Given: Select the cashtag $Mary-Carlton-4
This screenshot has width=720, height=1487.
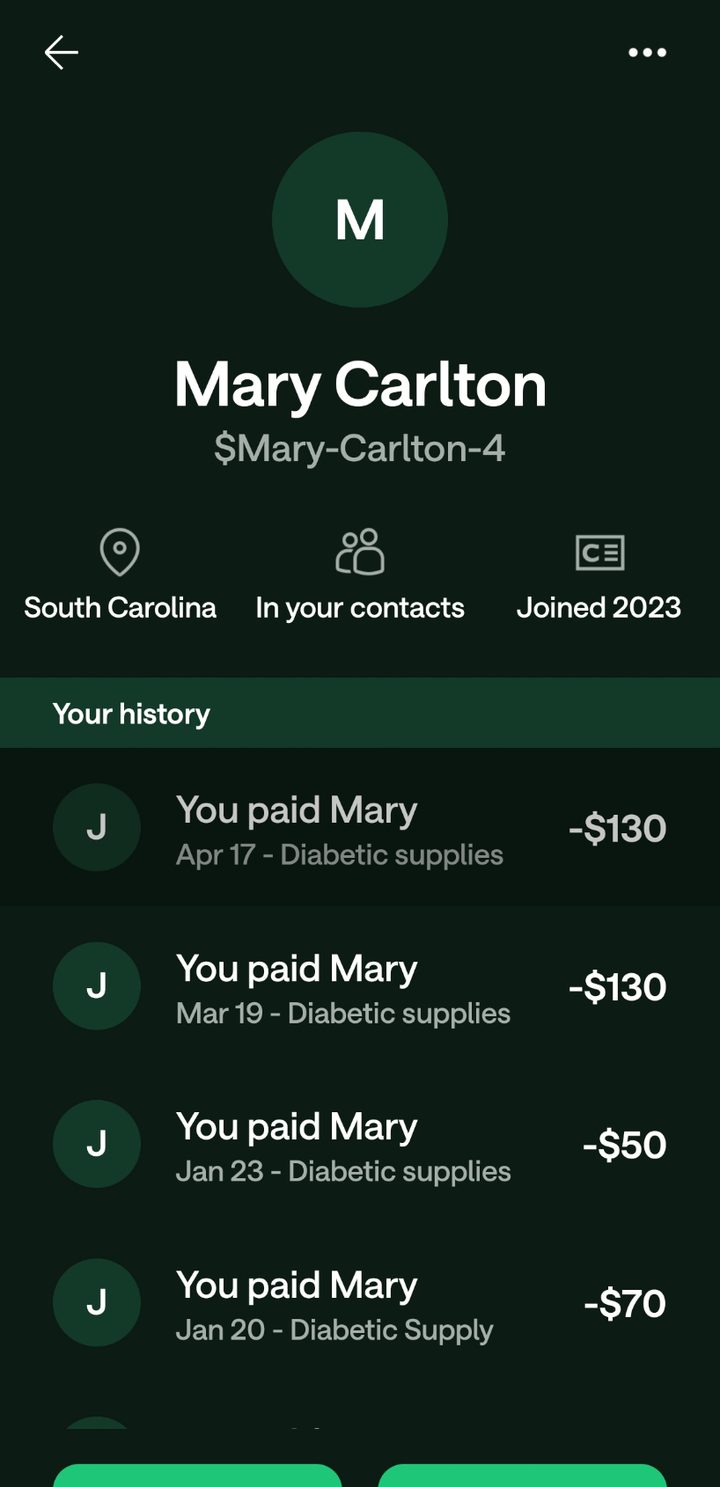Looking at the screenshot, I should (x=360, y=449).
